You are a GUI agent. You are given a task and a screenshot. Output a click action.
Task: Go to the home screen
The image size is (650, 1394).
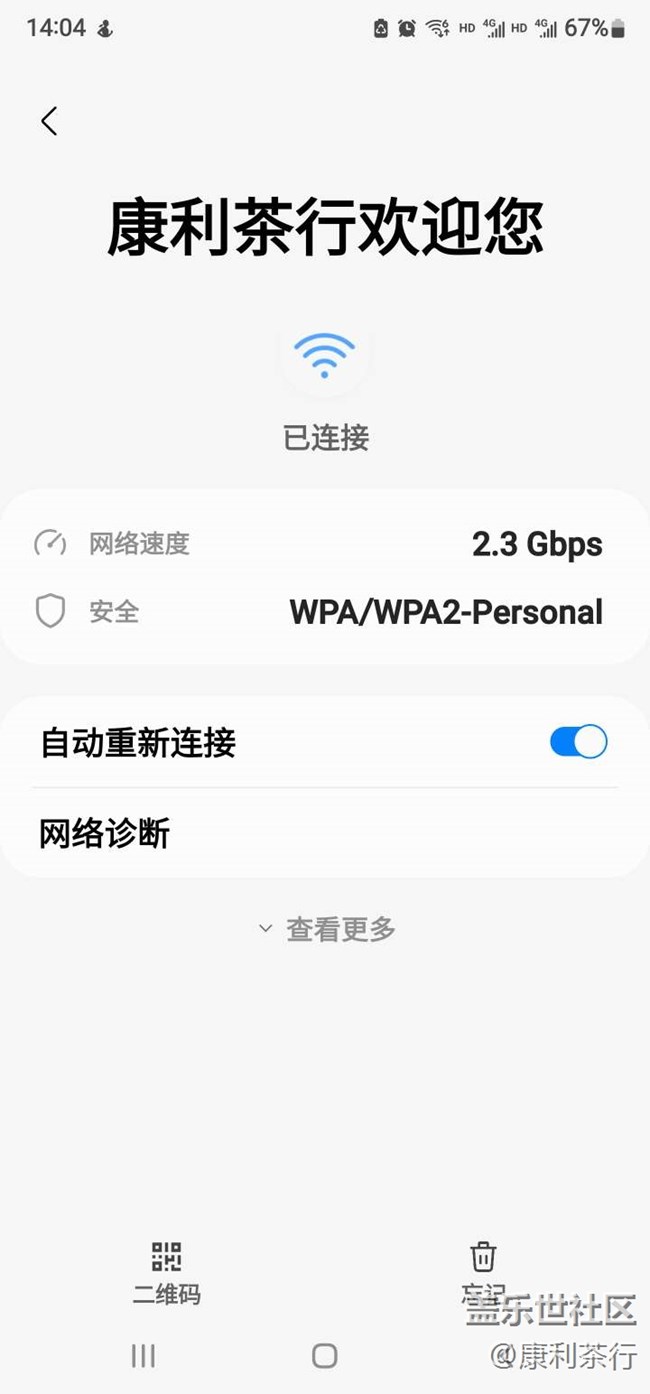point(325,1356)
